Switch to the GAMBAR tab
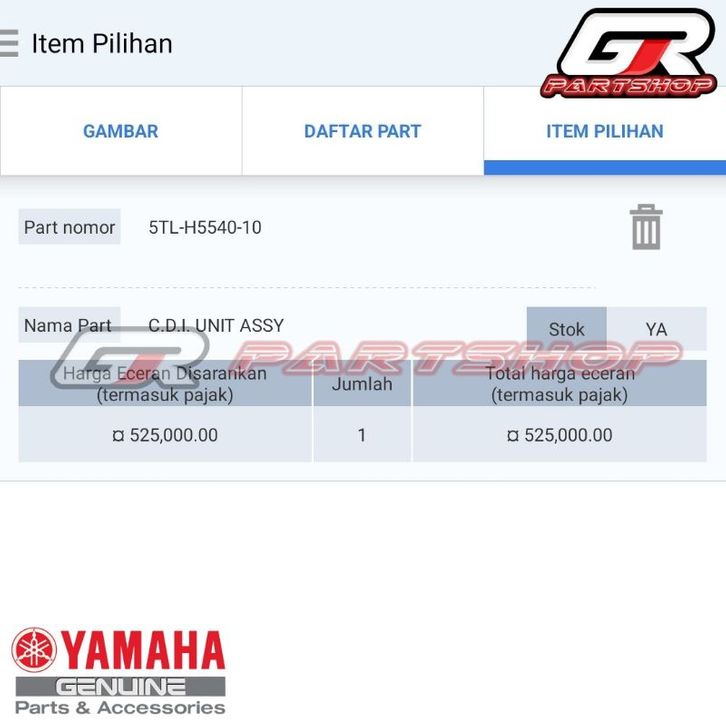The image size is (726, 726). (120, 131)
